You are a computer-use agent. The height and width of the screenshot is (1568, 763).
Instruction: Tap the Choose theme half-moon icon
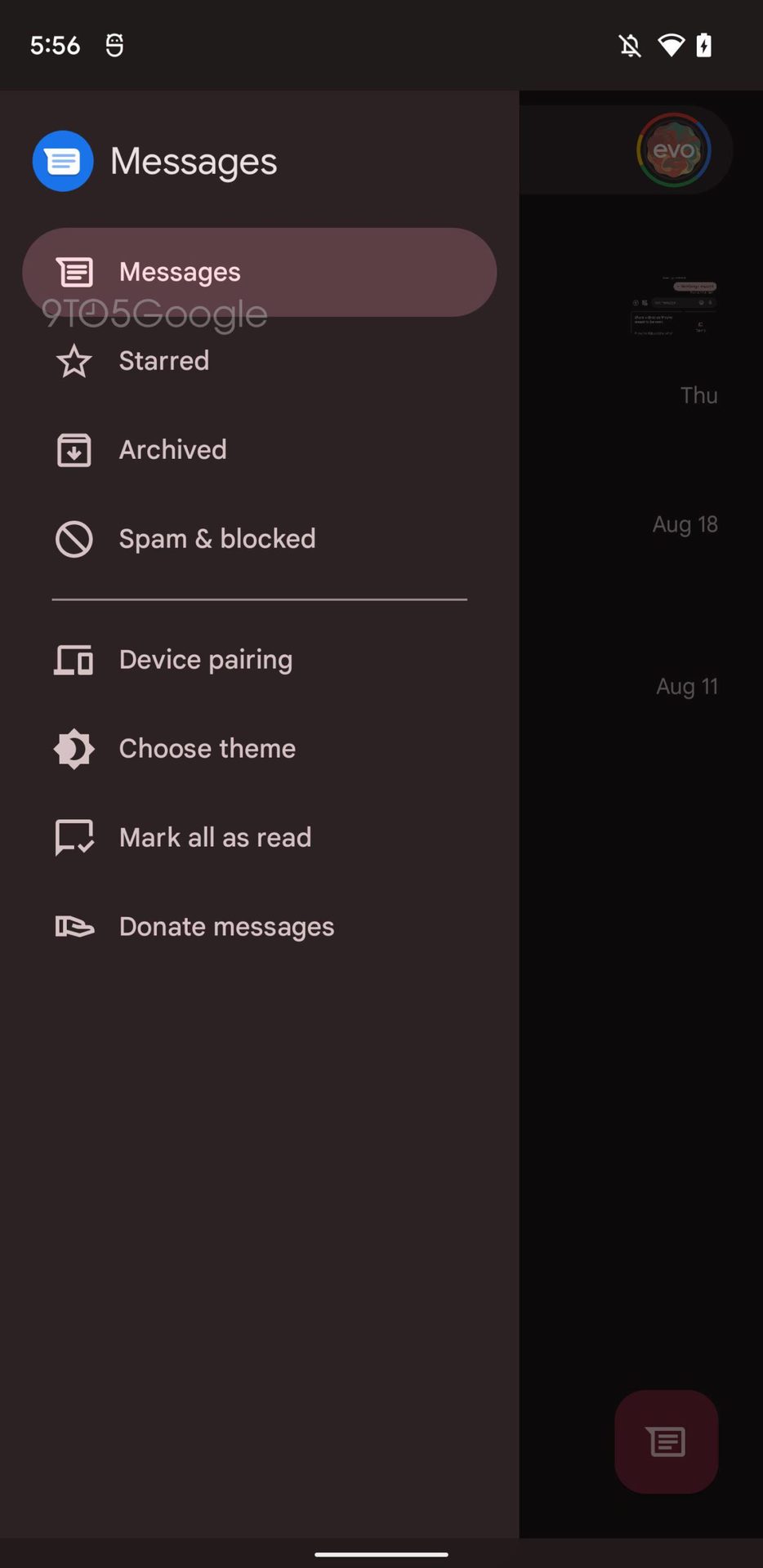coord(74,748)
